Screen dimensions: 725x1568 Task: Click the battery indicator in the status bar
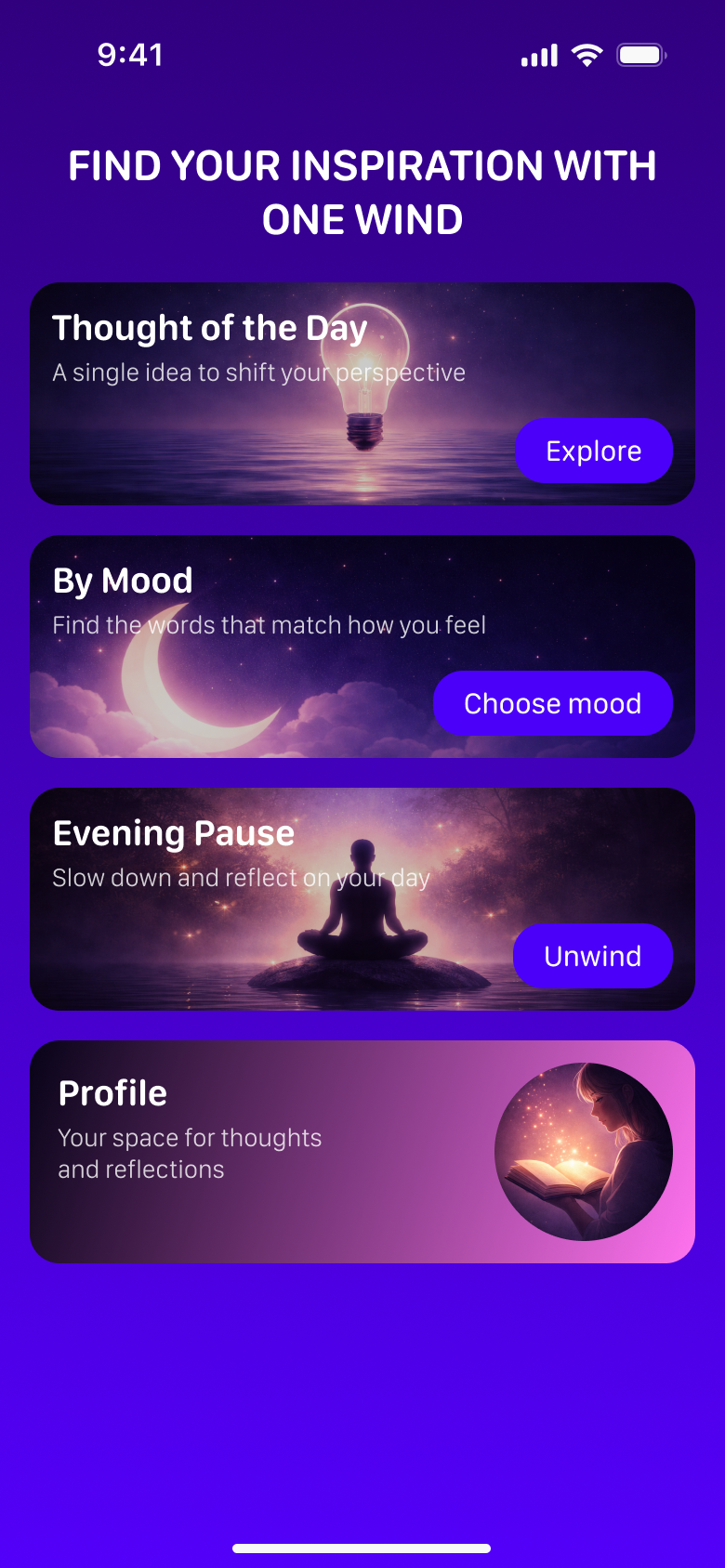[640, 55]
